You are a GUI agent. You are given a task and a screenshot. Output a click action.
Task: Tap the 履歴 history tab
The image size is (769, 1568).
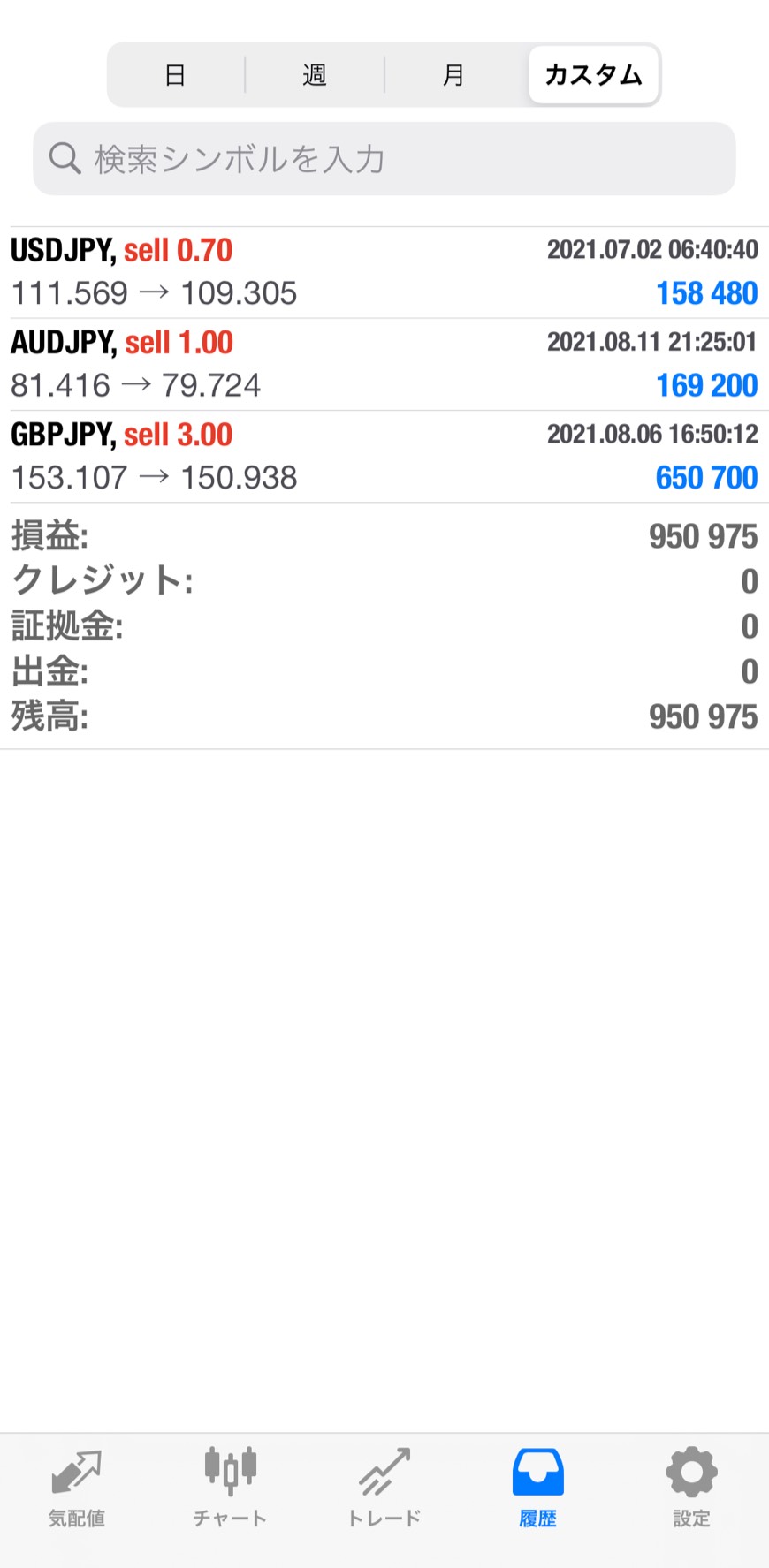click(537, 1488)
